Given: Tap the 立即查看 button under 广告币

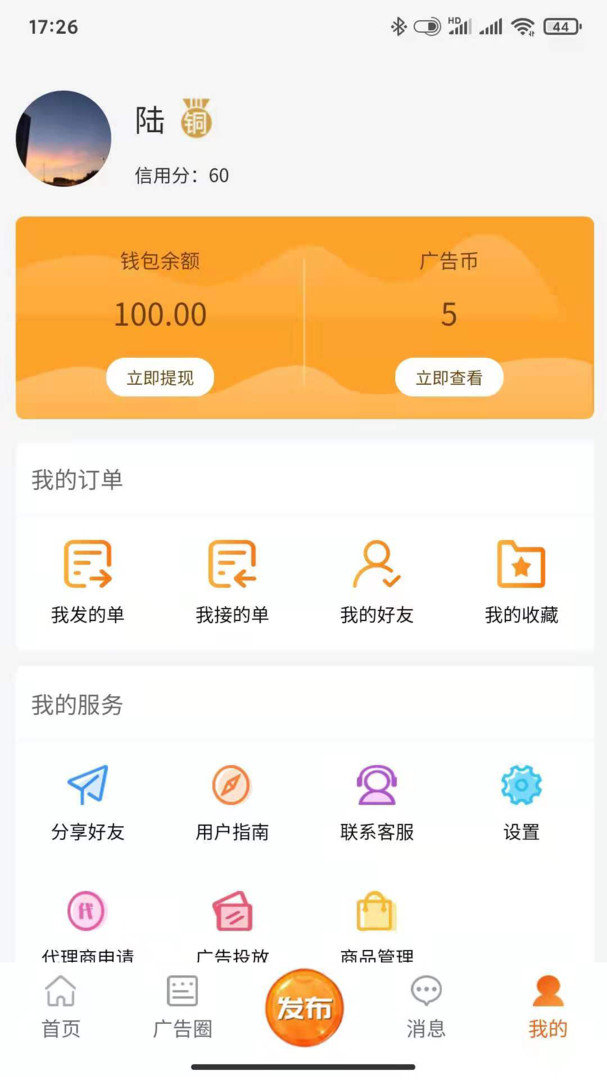Looking at the screenshot, I should [449, 378].
